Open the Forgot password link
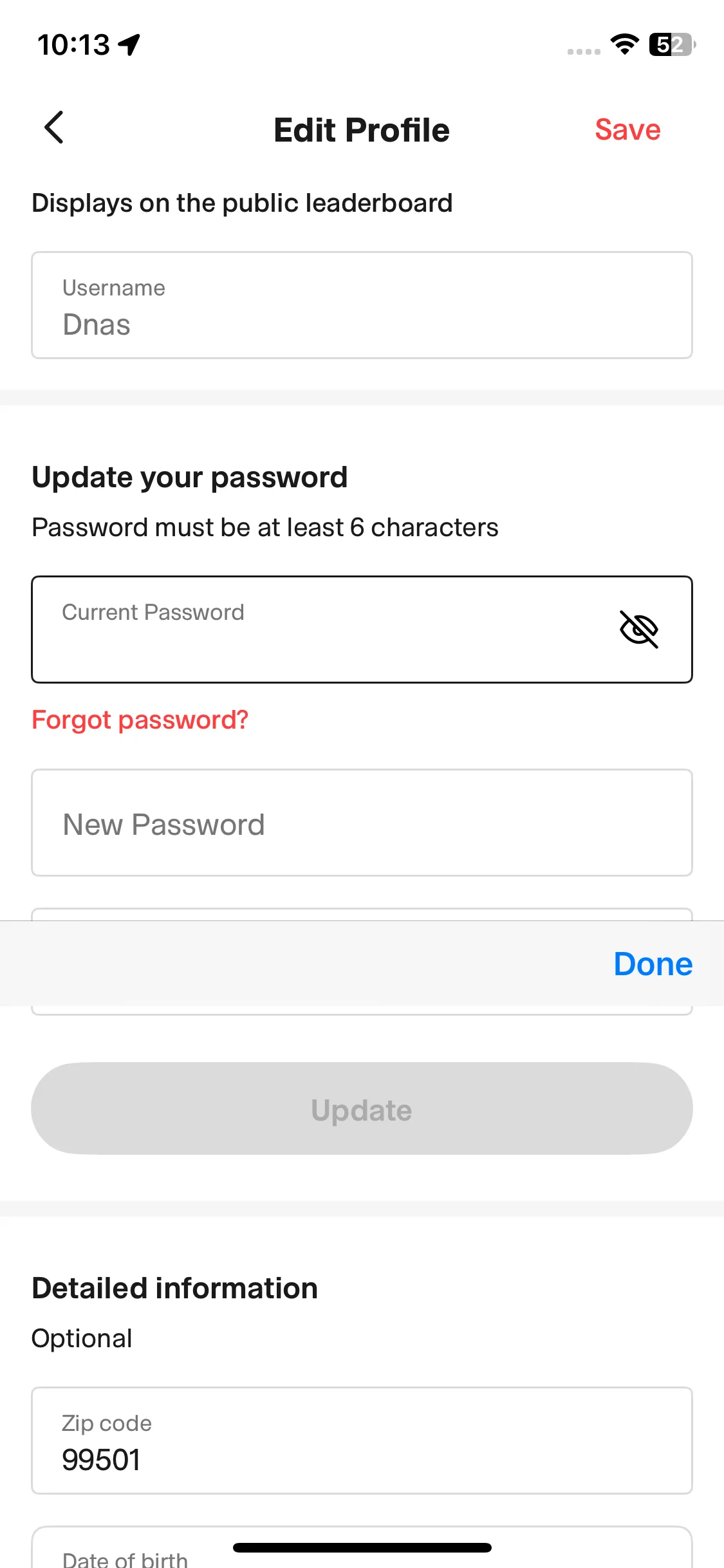Image resolution: width=724 pixels, height=1568 pixels. click(x=140, y=720)
